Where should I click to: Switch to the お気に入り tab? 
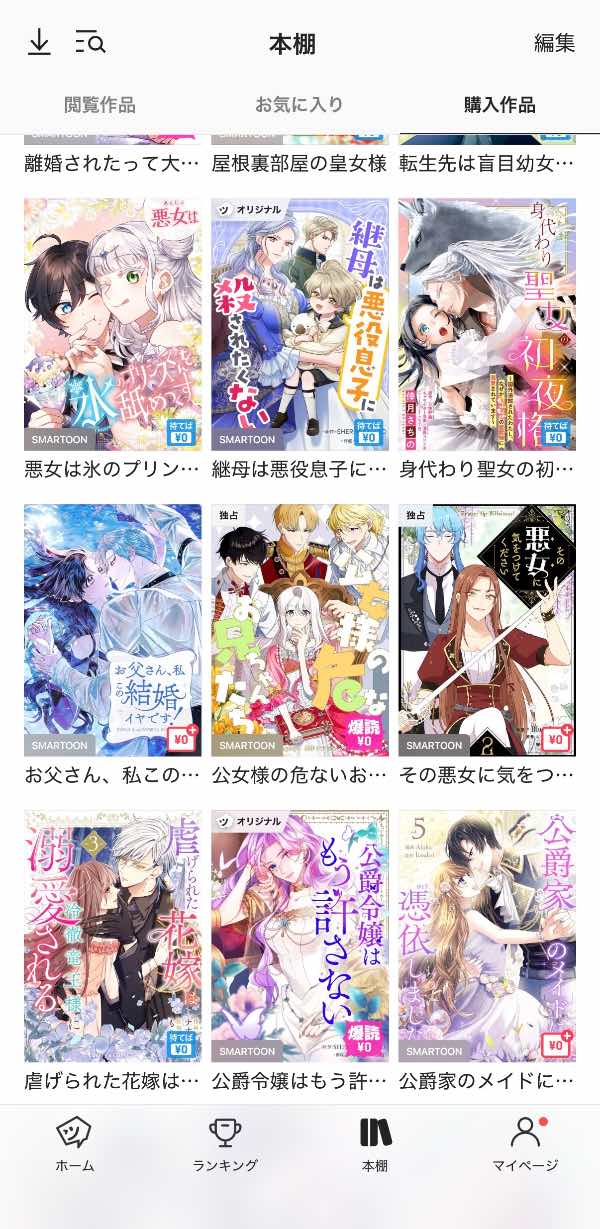299,105
